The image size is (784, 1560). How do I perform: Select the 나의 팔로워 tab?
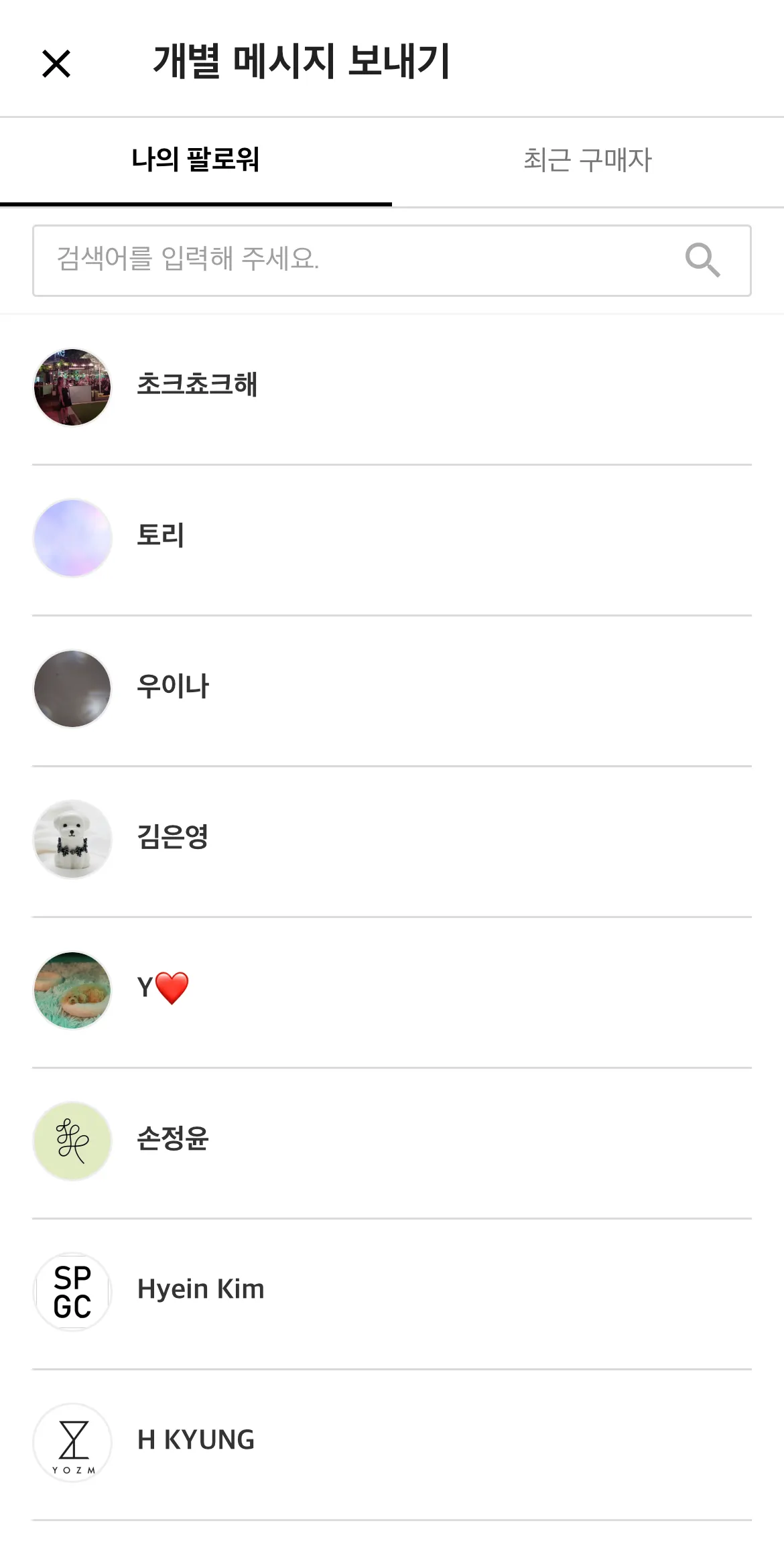pos(196,161)
